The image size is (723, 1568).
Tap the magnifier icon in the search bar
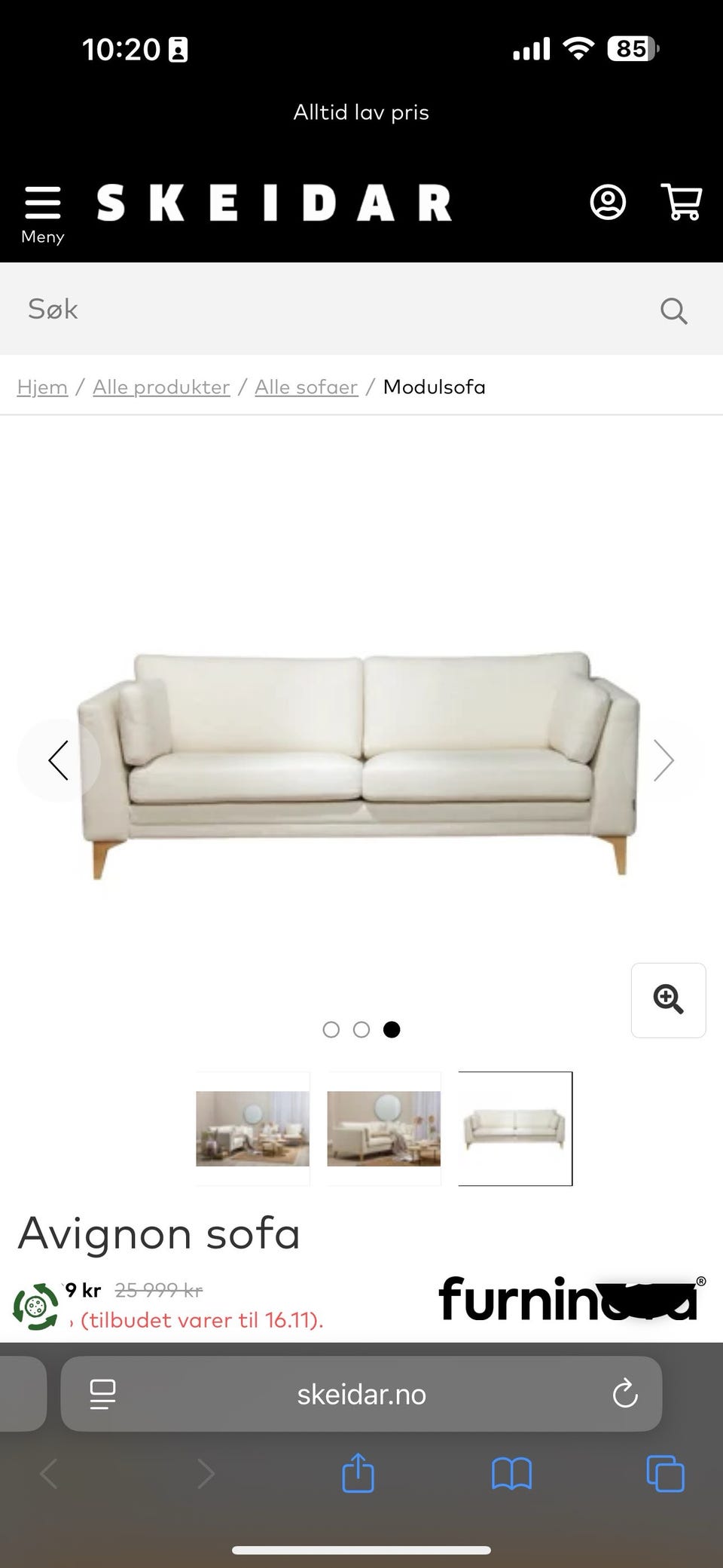tap(673, 310)
